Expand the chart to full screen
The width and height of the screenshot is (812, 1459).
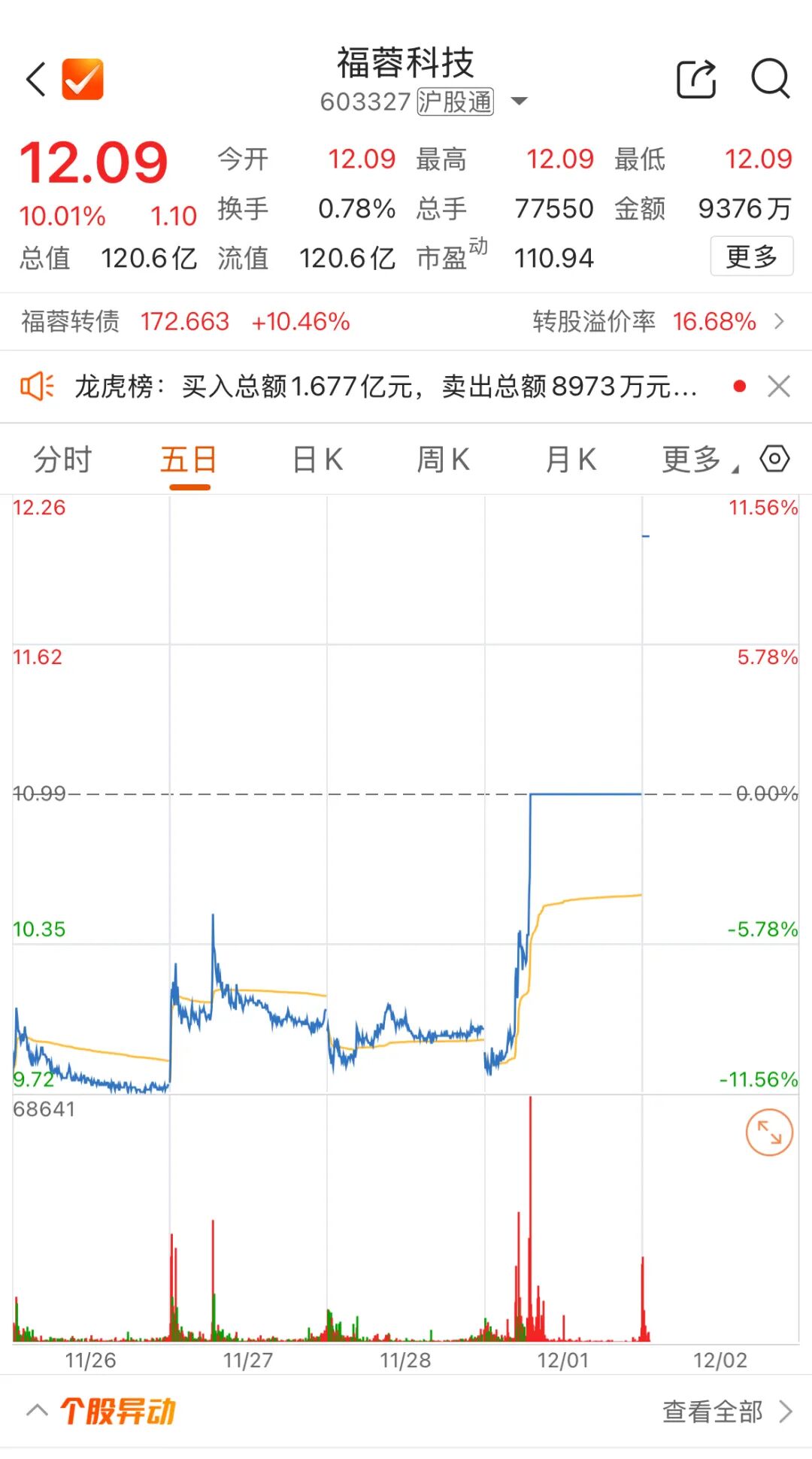pos(769,1132)
